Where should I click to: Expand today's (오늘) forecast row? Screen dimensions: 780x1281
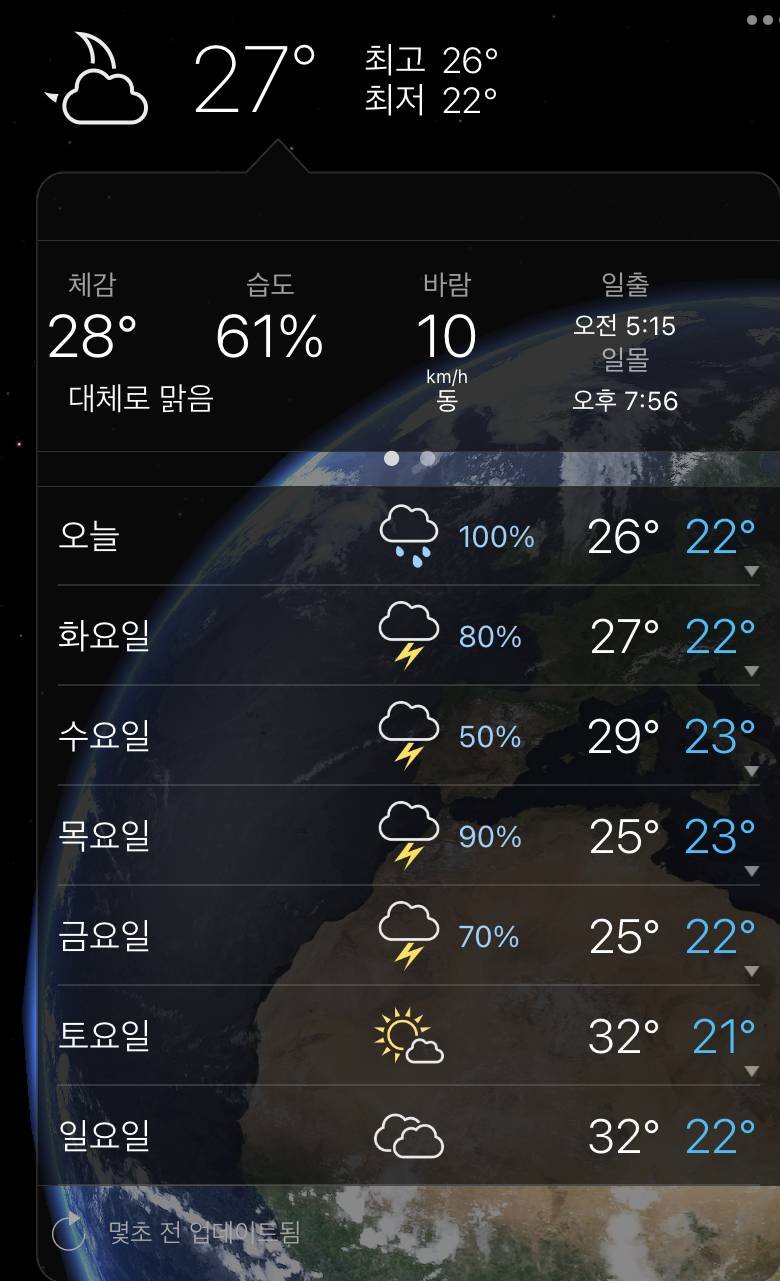click(x=752, y=571)
